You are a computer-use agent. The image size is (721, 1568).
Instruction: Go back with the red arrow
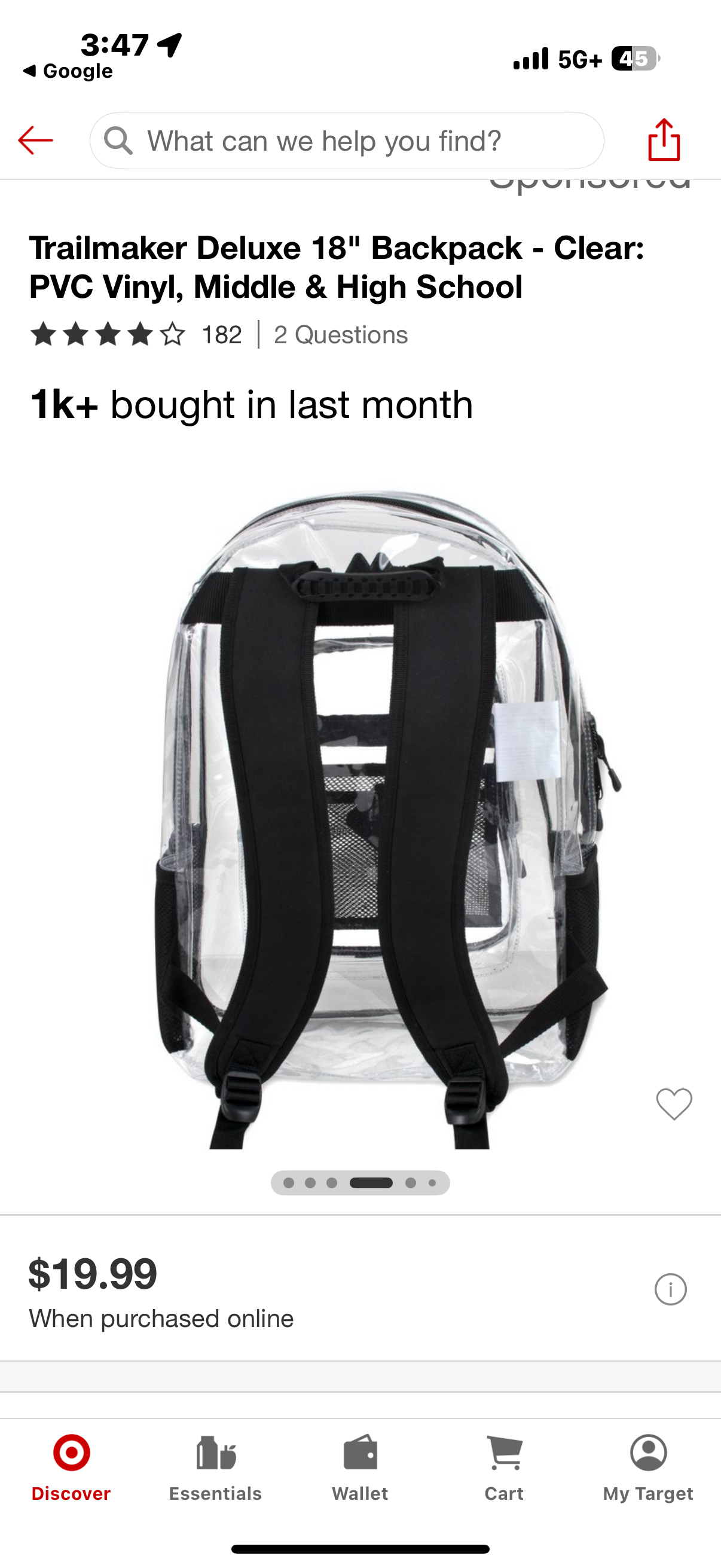click(x=35, y=141)
